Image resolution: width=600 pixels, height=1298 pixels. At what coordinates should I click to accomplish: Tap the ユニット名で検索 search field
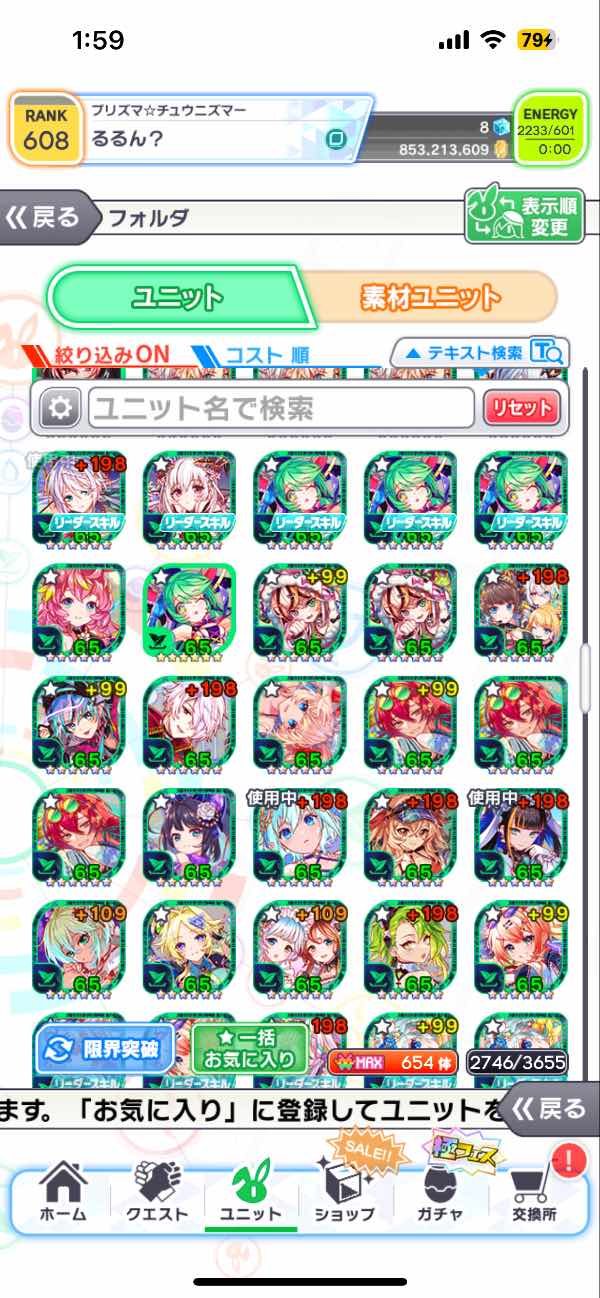click(x=281, y=407)
